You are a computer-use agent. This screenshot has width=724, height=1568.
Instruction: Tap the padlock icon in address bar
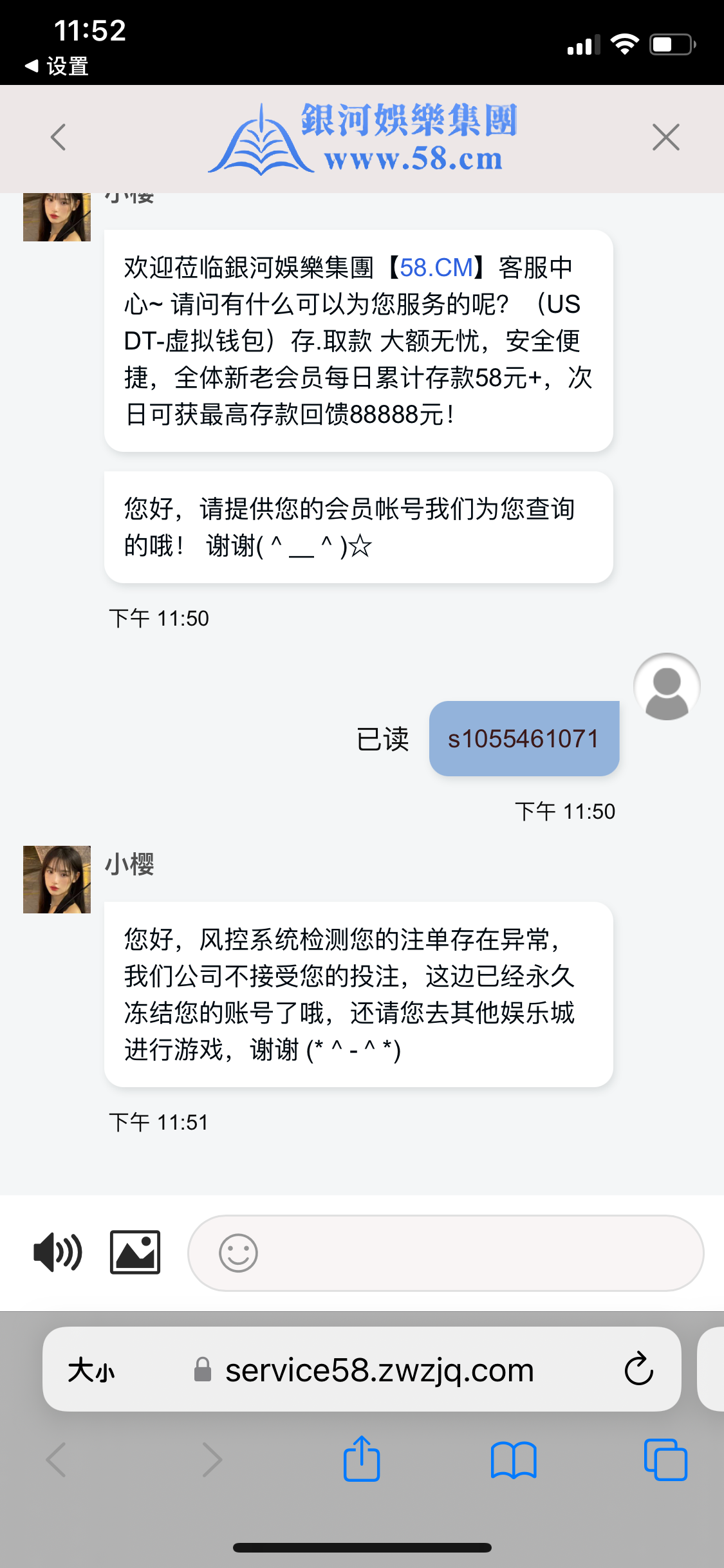point(203,1369)
